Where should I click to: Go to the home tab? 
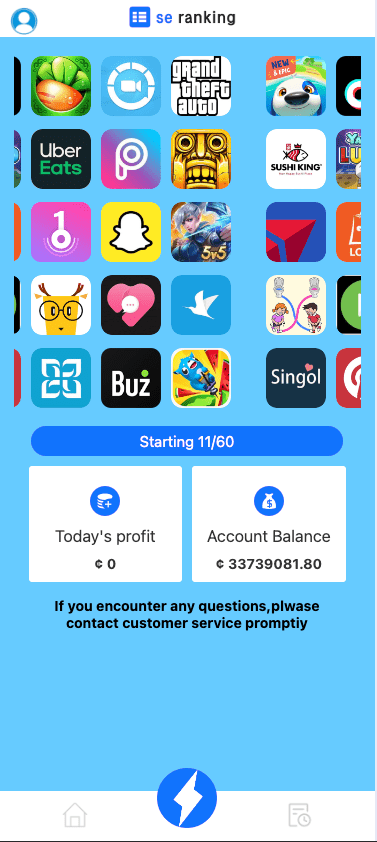(75, 815)
